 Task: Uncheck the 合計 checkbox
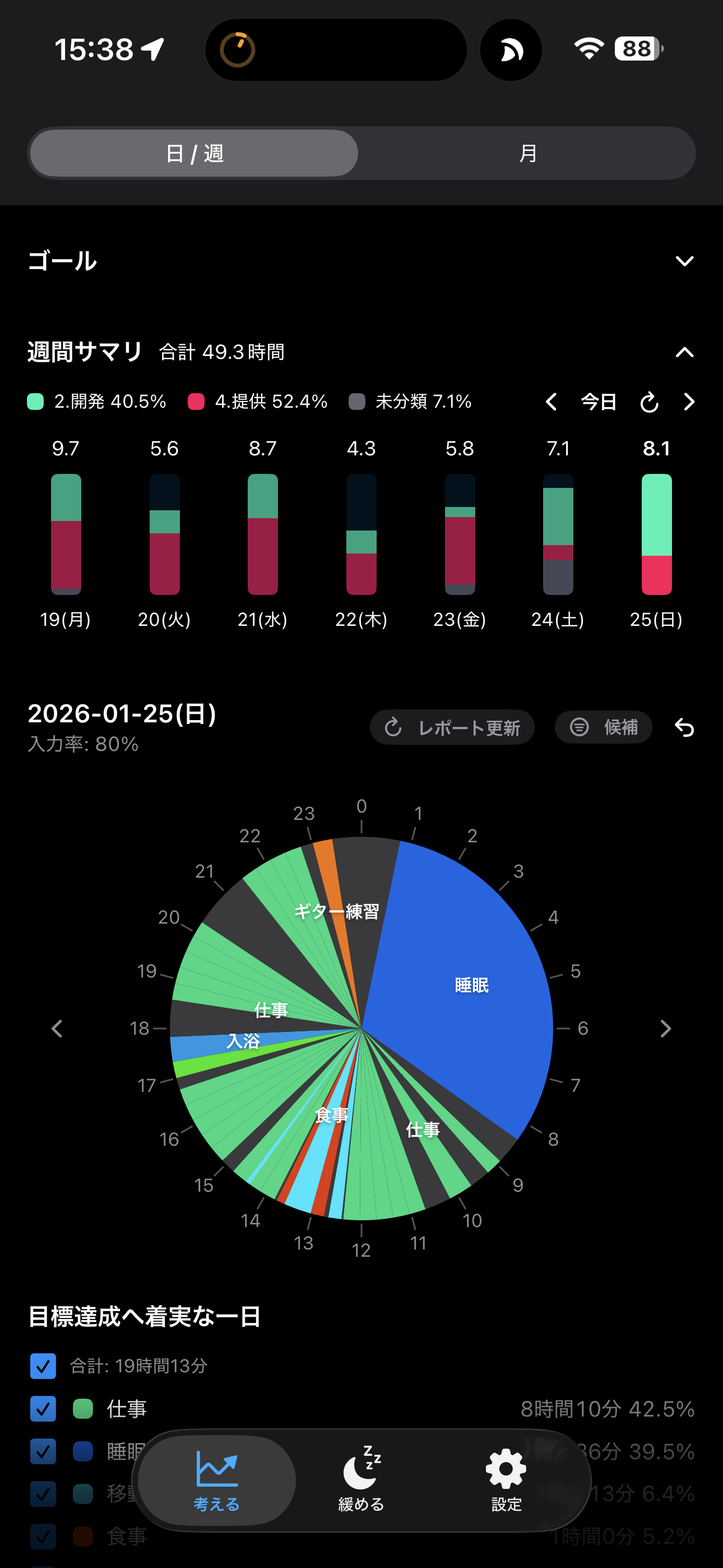(x=42, y=1366)
